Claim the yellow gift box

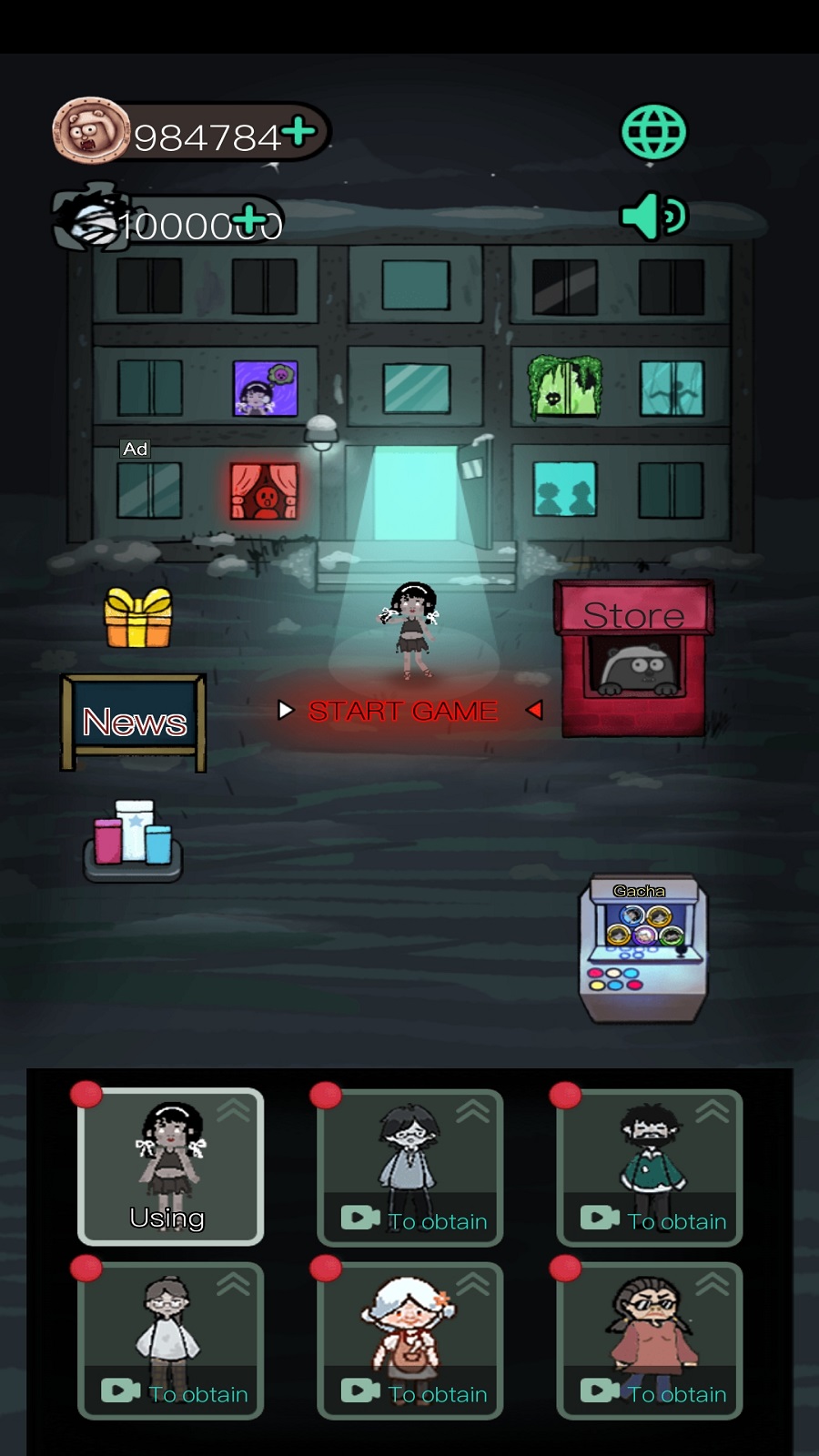click(x=138, y=618)
